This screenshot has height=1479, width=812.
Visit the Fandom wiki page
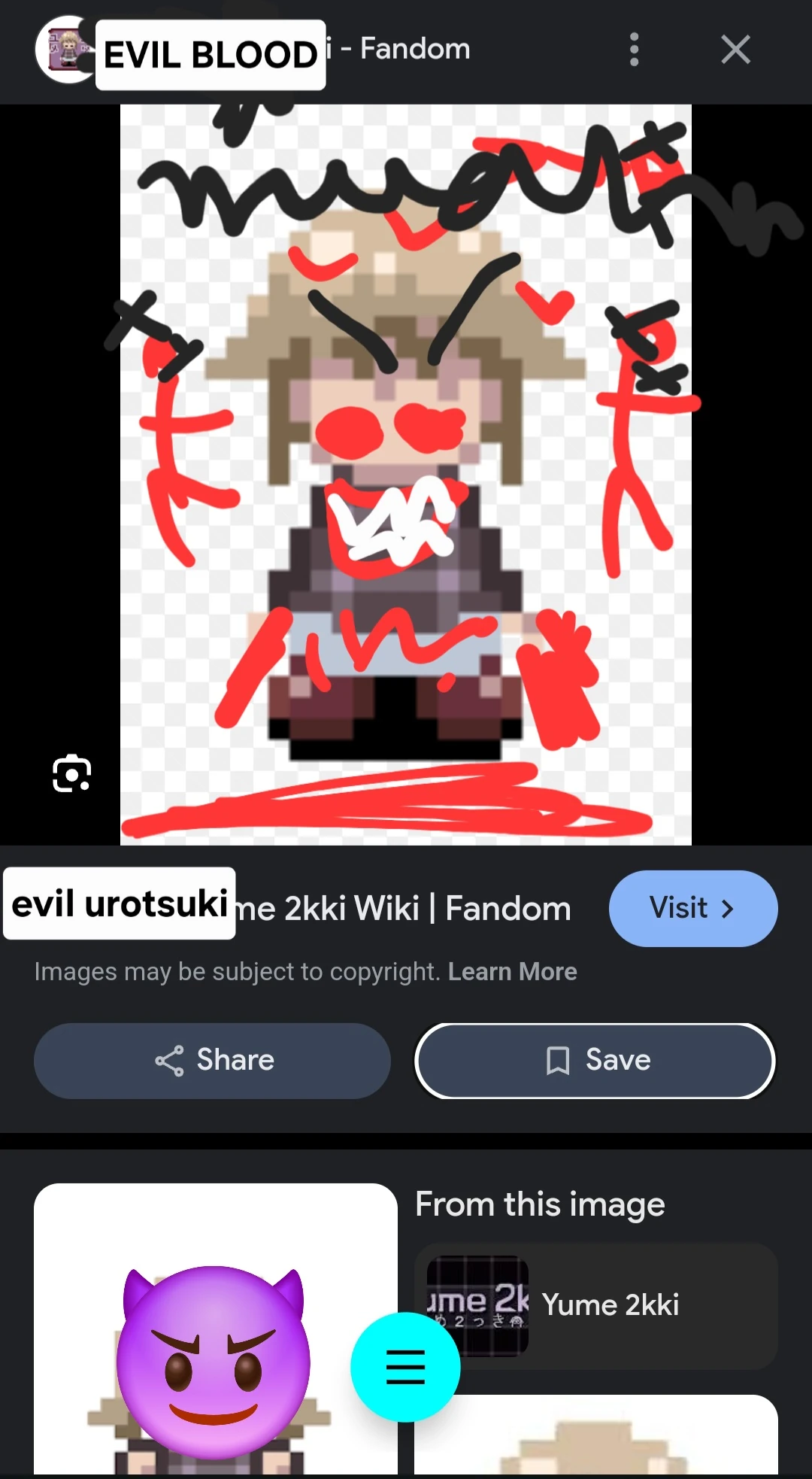[692, 908]
